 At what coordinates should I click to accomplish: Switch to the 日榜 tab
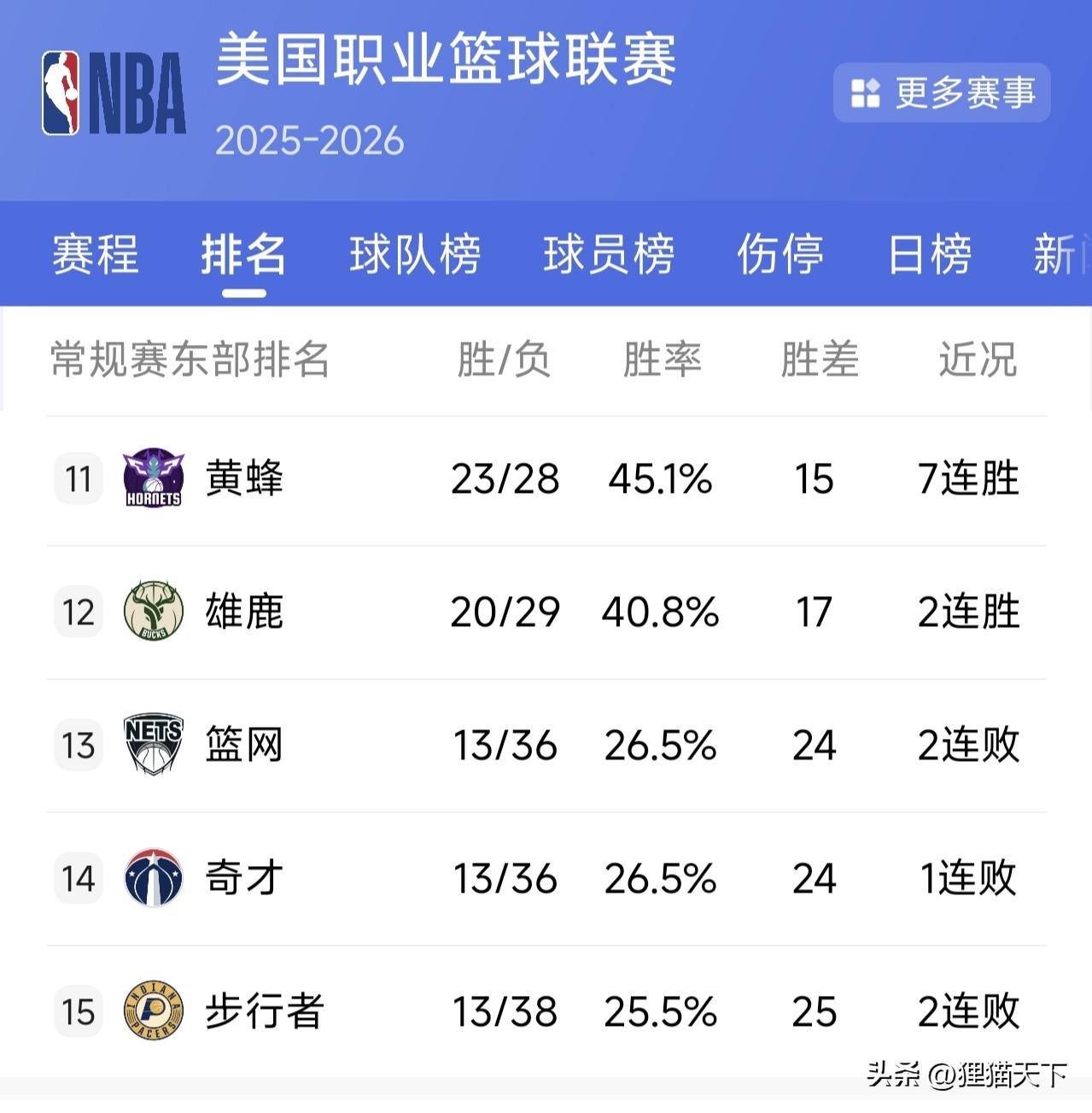pyautogui.click(x=930, y=254)
